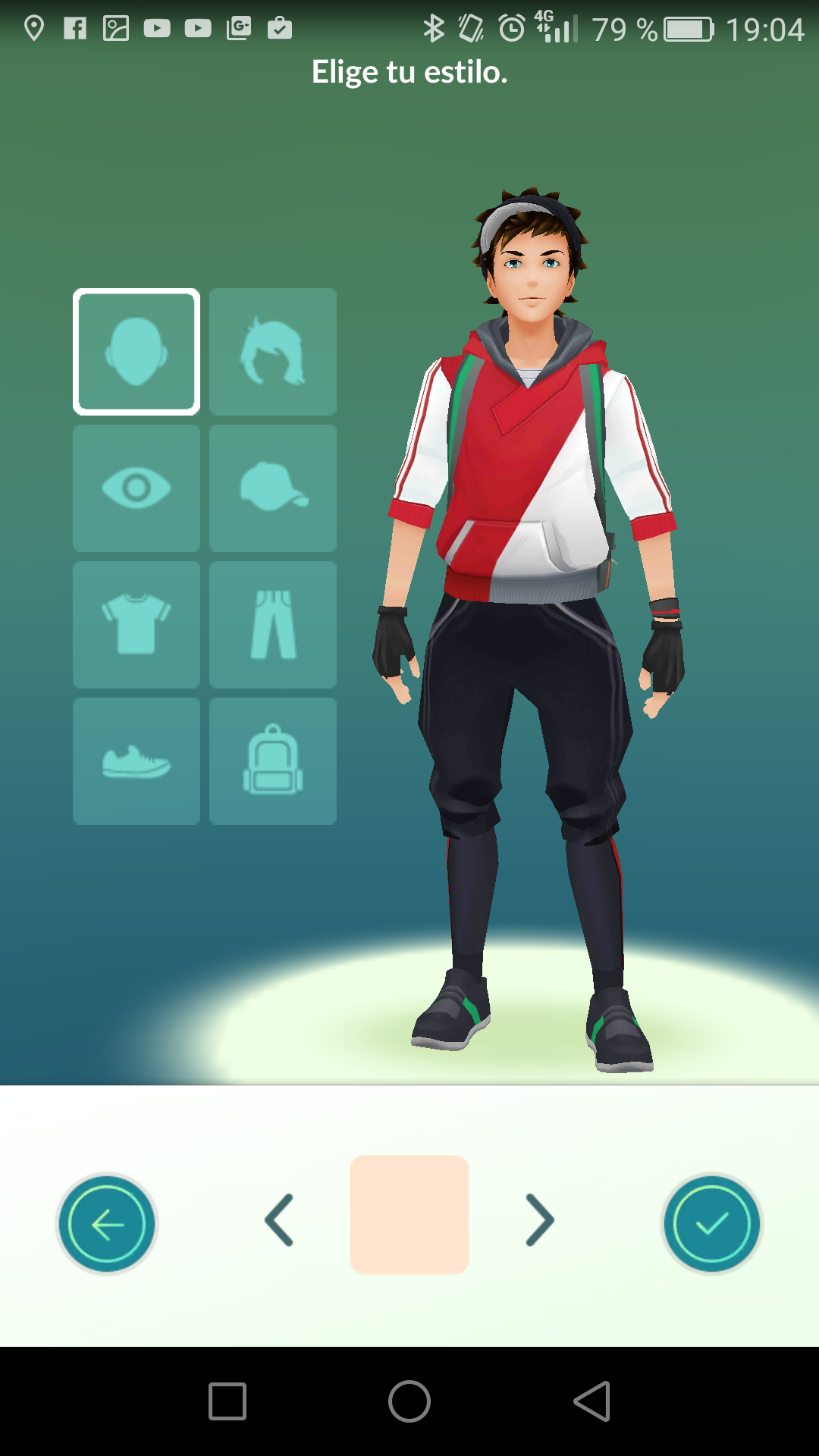Screen dimensions: 819x1456
Task: Open Android recent apps
Action: 227,1401
